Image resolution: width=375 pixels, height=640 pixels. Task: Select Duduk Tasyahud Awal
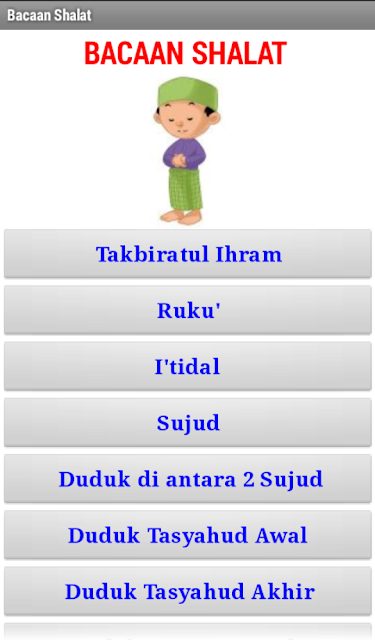tap(188, 535)
